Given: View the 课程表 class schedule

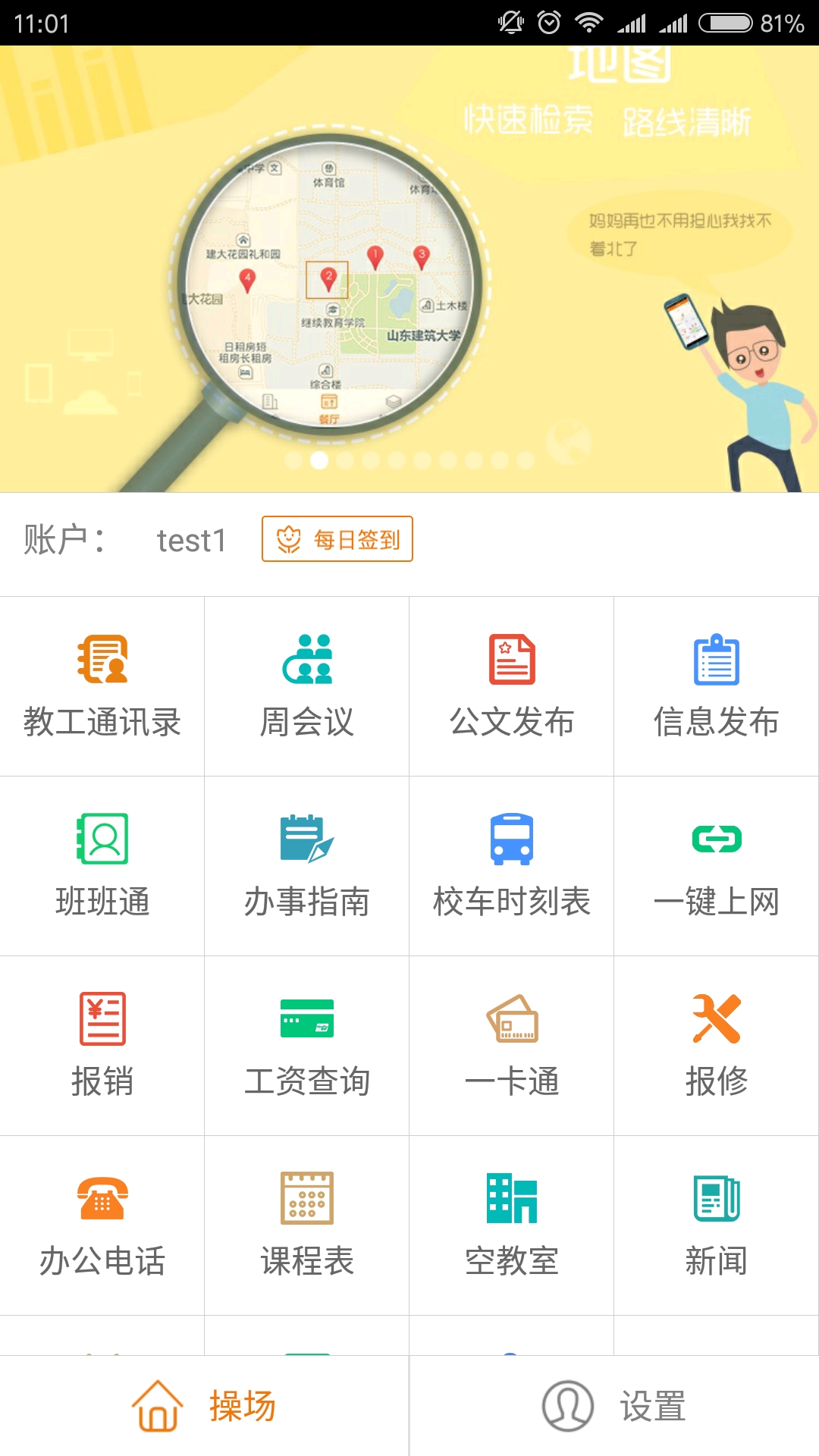Looking at the screenshot, I should coord(307,1225).
